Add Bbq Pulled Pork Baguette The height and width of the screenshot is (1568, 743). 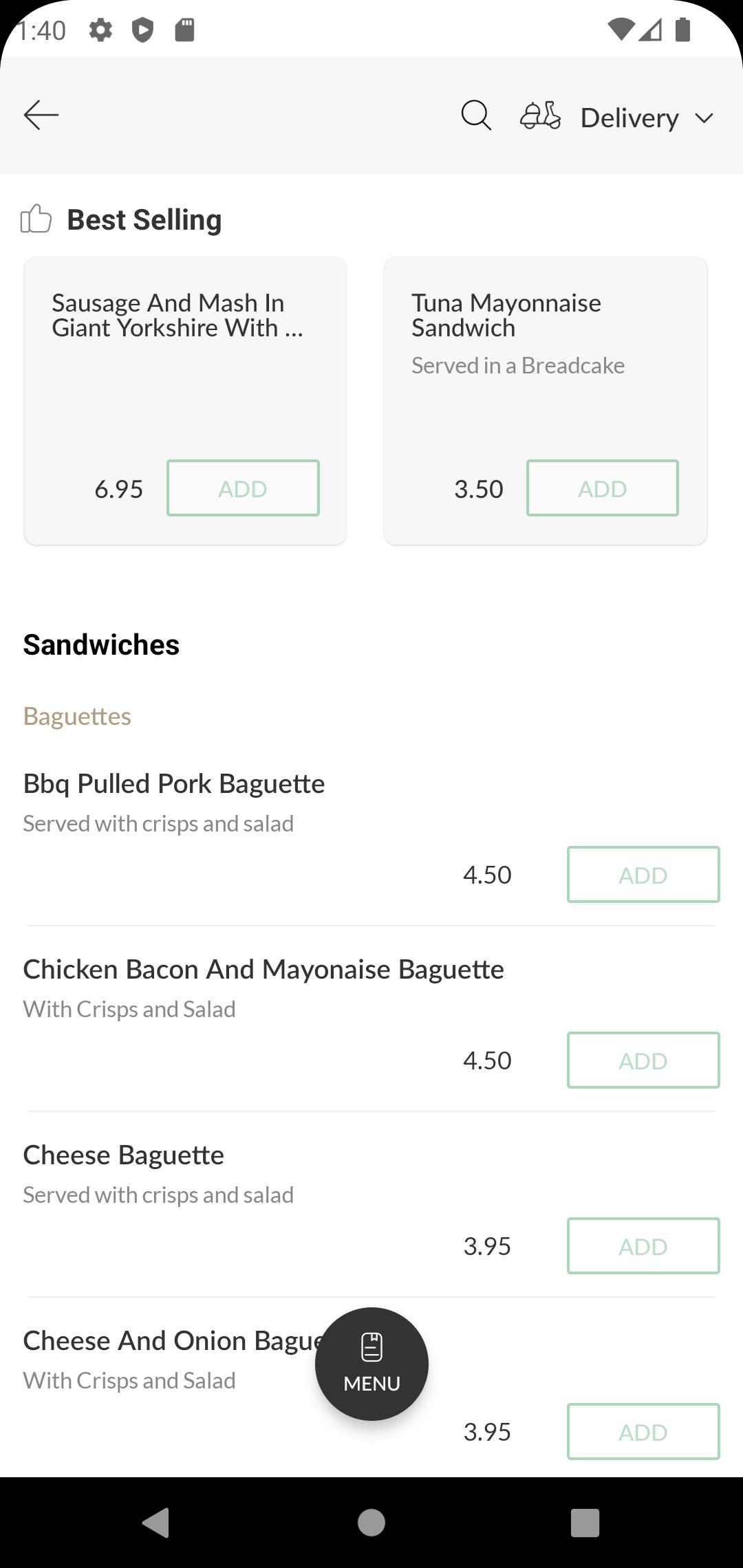point(643,875)
